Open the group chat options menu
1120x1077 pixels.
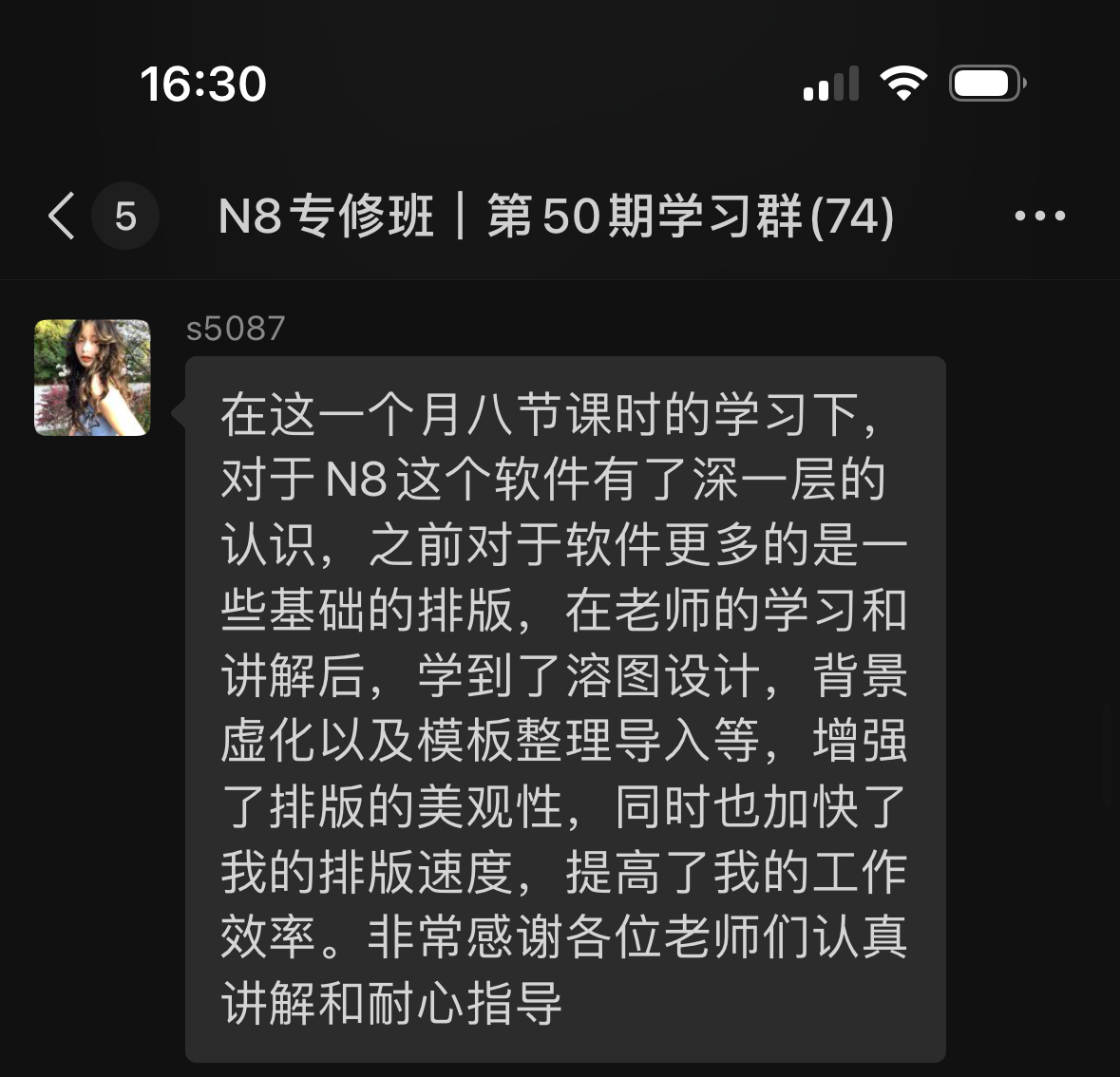click(x=1039, y=216)
